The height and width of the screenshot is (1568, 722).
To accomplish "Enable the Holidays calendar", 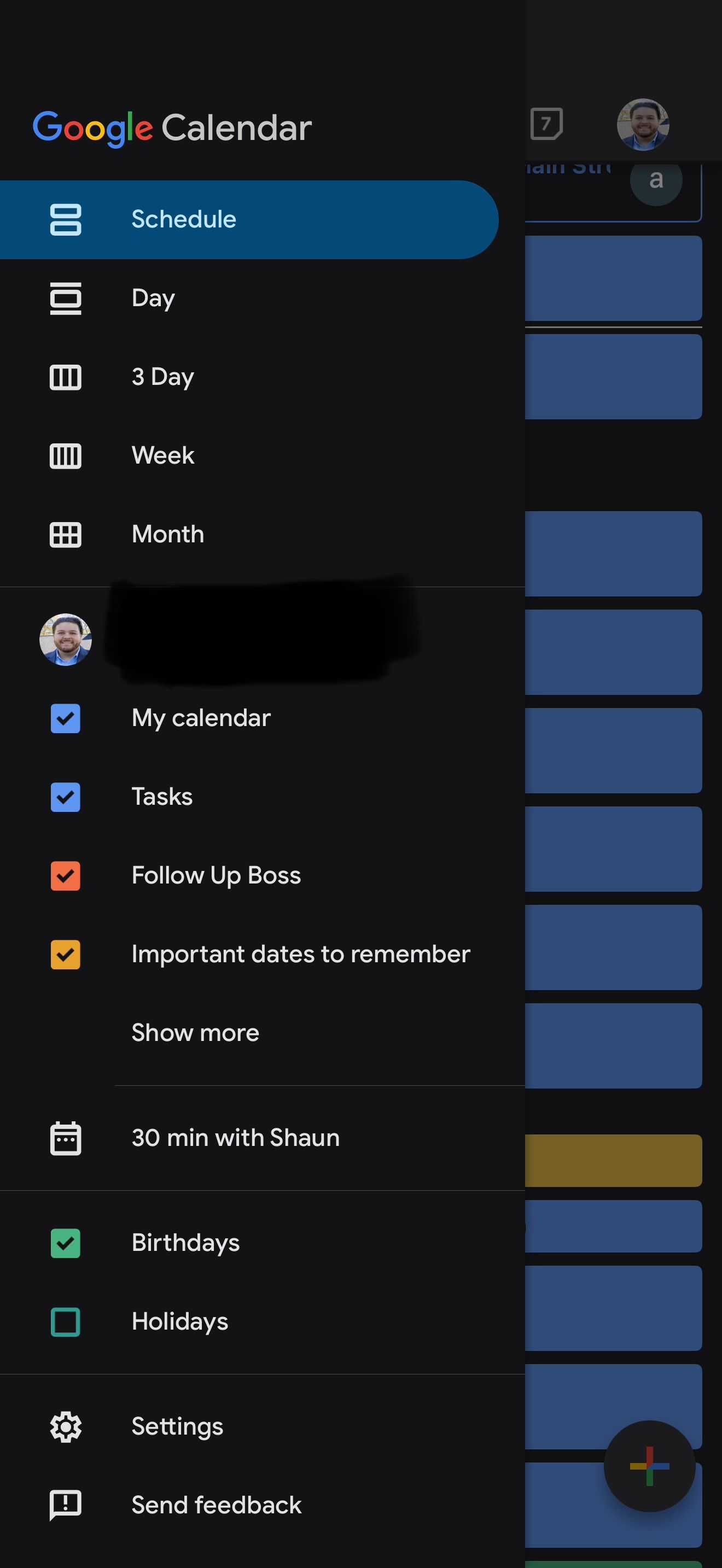I will tap(65, 1322).
